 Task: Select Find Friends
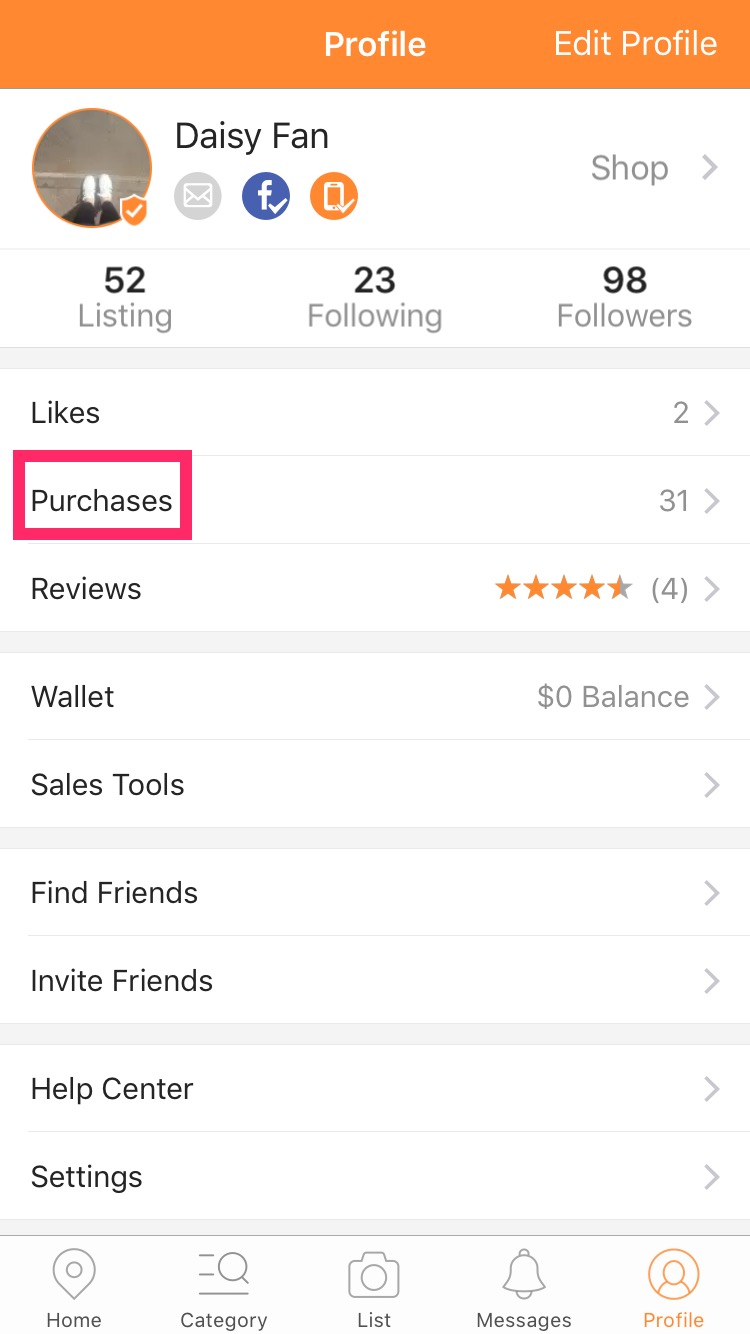coord(375,892)
